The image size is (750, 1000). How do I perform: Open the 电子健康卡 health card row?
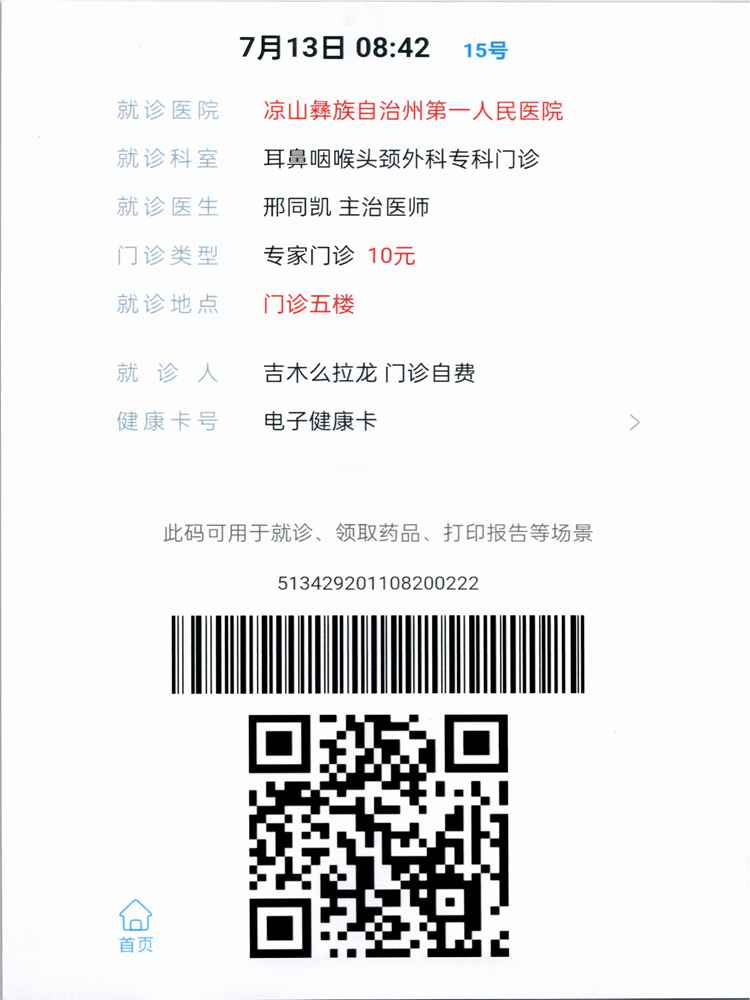[633, 422]
